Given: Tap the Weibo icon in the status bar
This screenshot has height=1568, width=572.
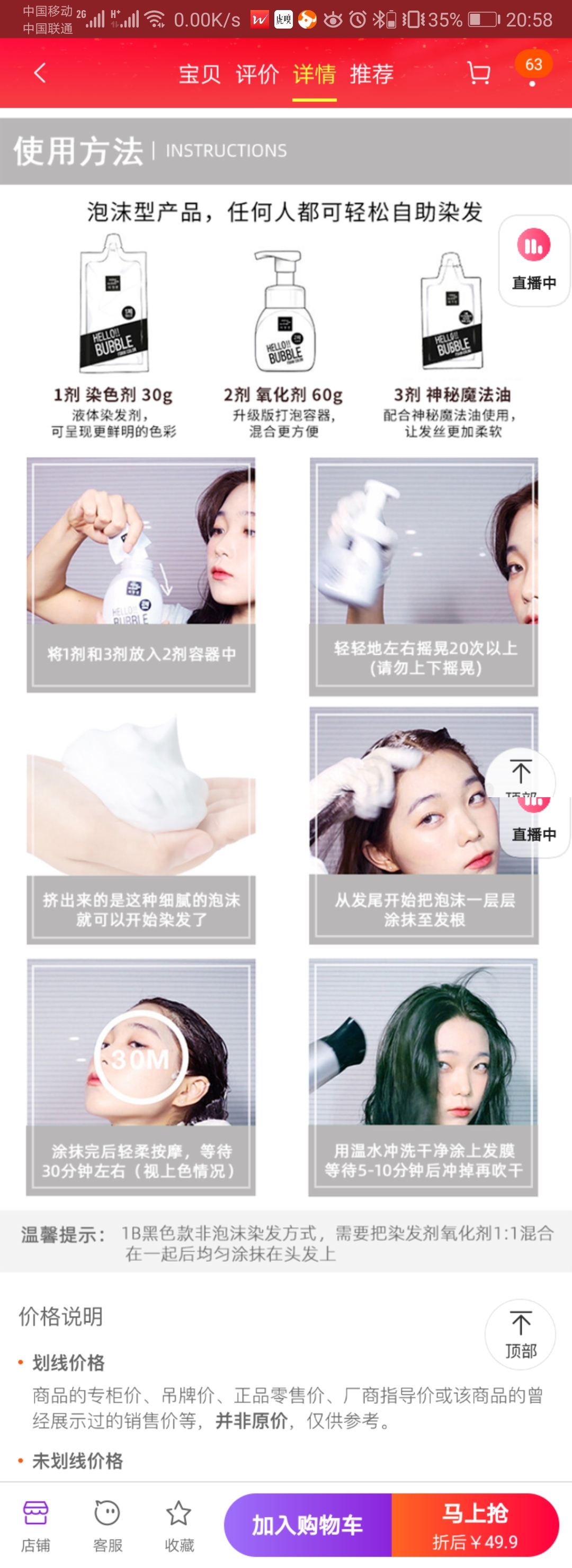Looking at the screenshot, I should (x=261, y=18).
